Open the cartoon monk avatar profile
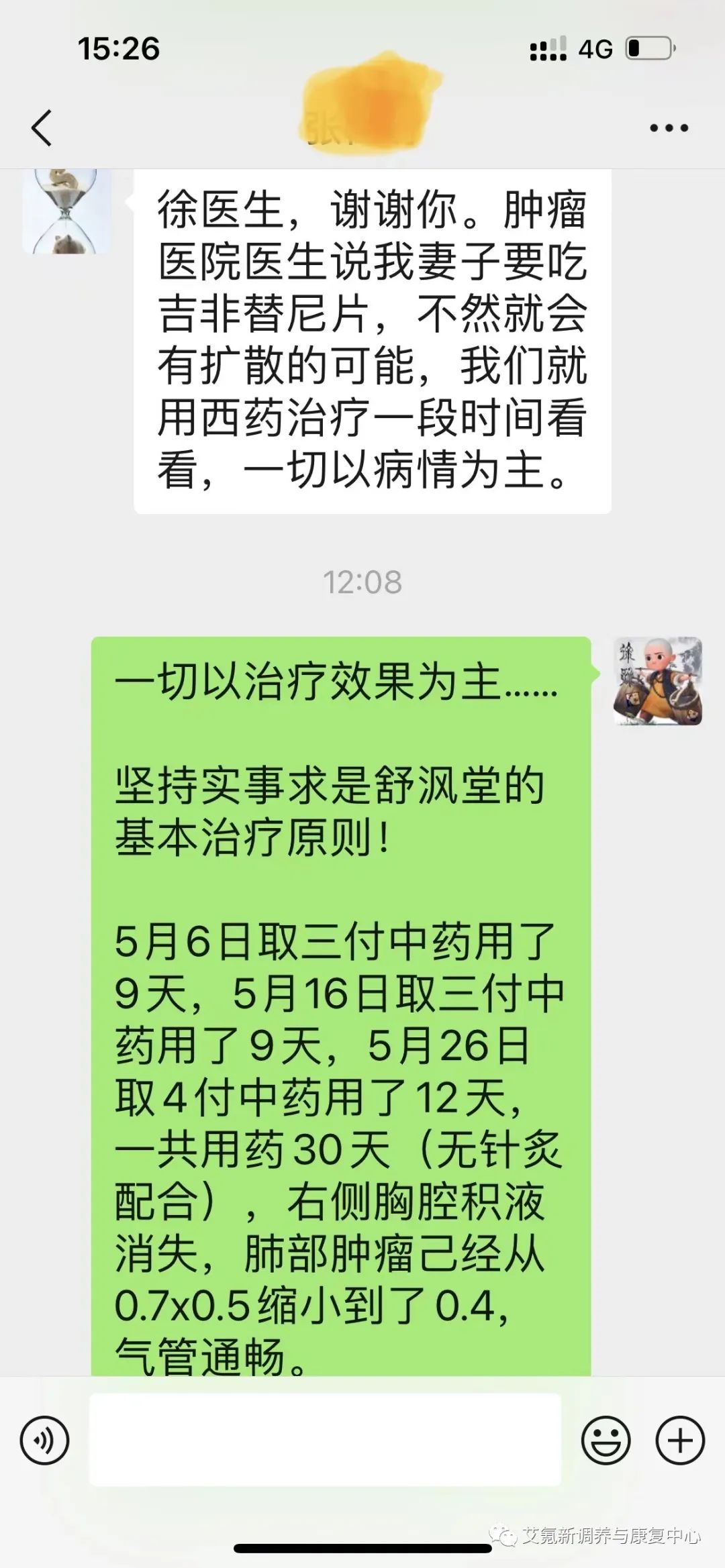 pyautogui.click(x=658, y=681)
